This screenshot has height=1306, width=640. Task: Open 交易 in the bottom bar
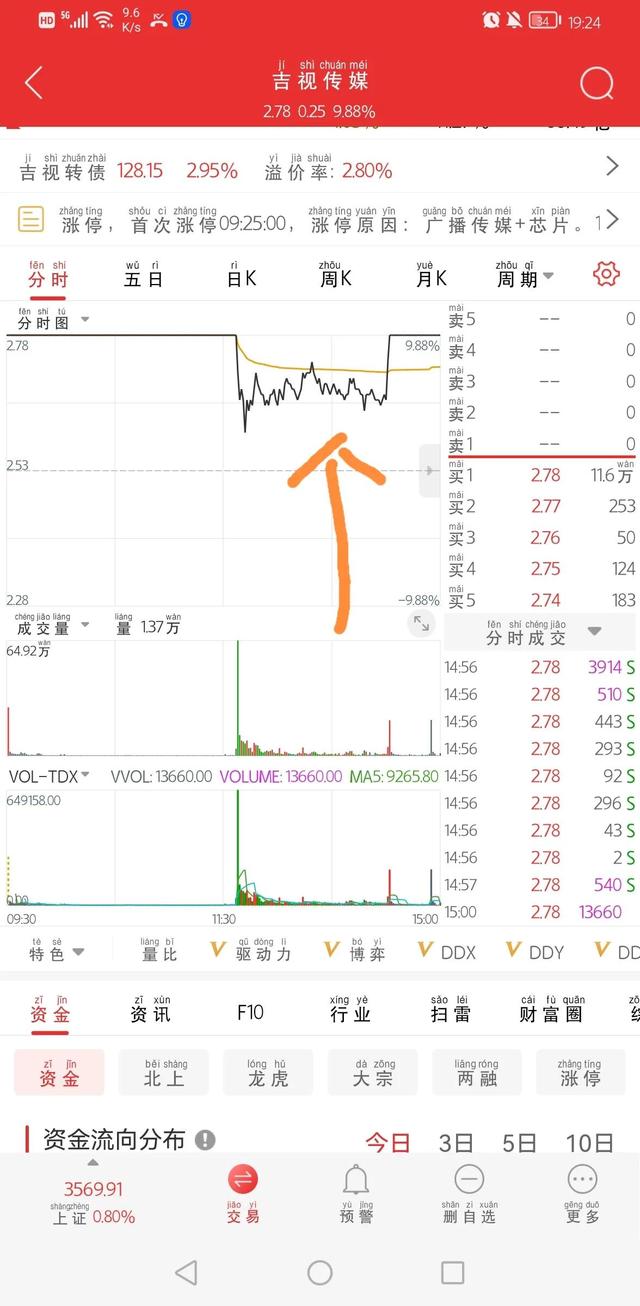click(243, 1194)
